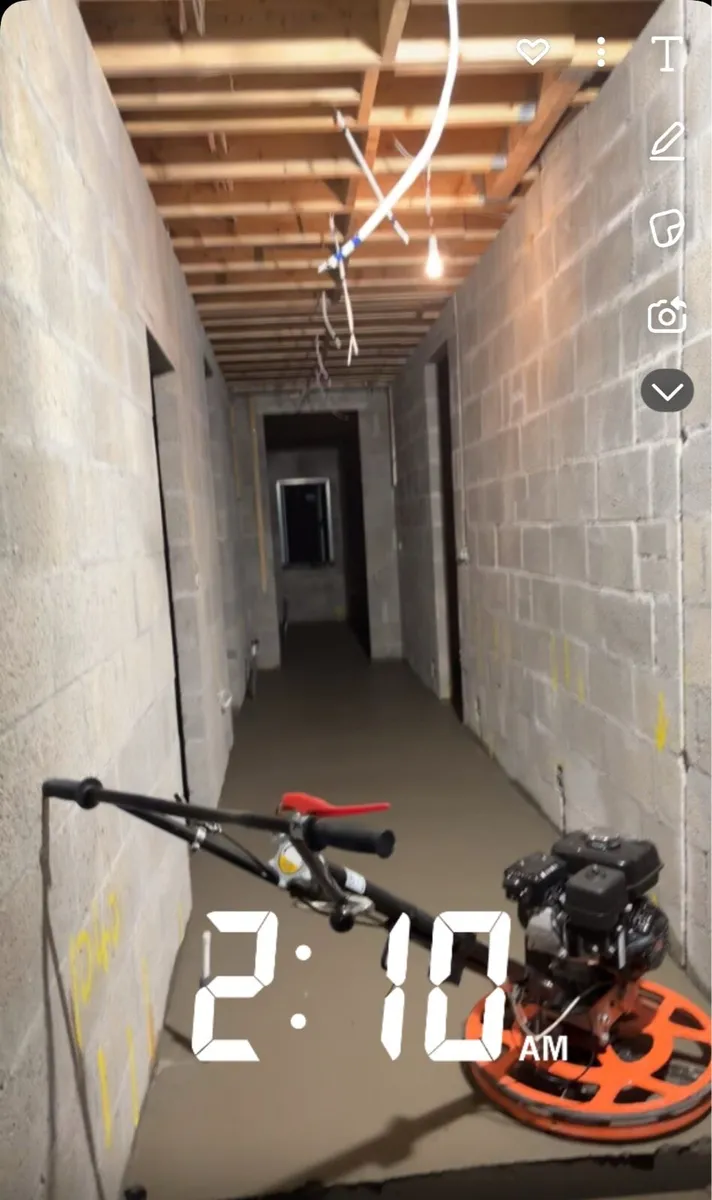Tap the camera icon with arrow
Image resolution: width=712 pixels, height=1200 pixels.
coord(667,316)
